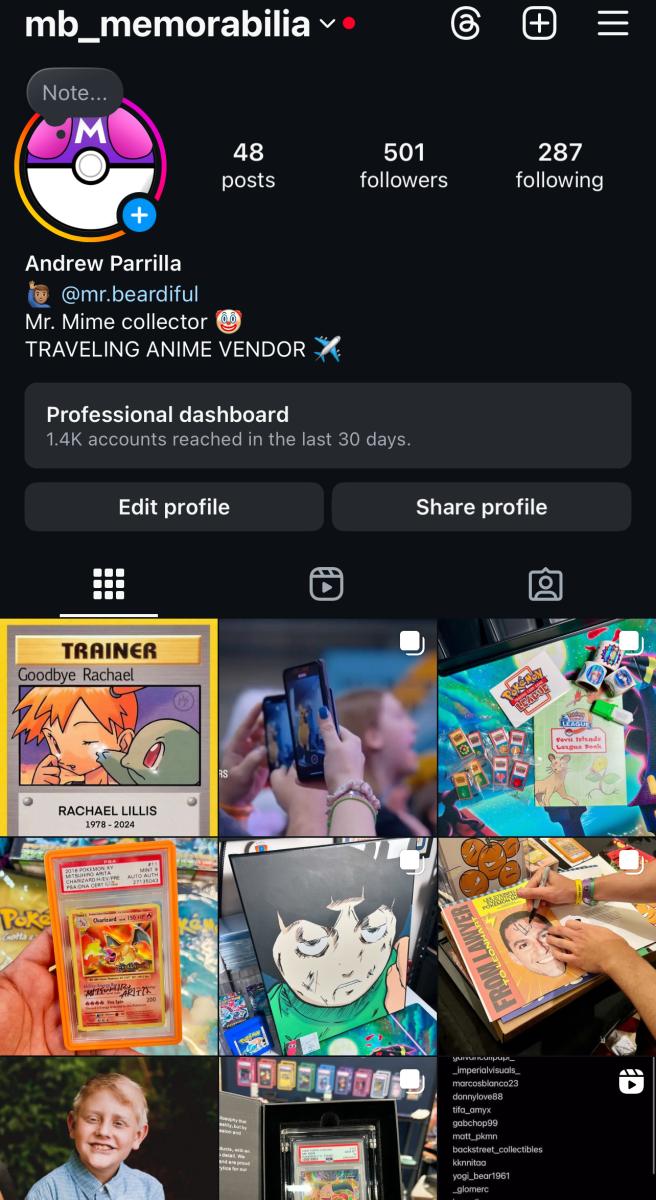Open the graded Charizard card post
656x1200 pixels.
[108, 946]
